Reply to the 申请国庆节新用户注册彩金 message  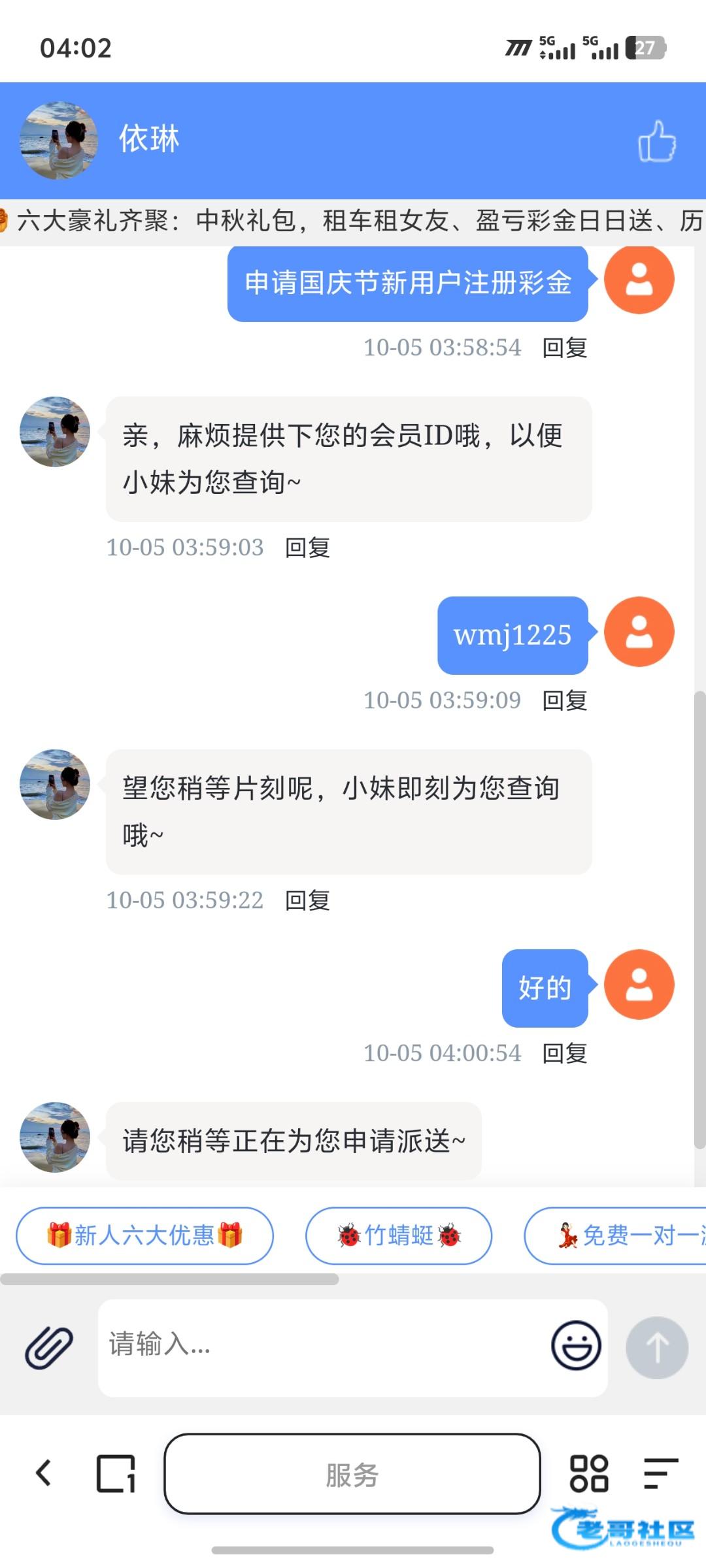pyautogui.click(x=565, y=348)
